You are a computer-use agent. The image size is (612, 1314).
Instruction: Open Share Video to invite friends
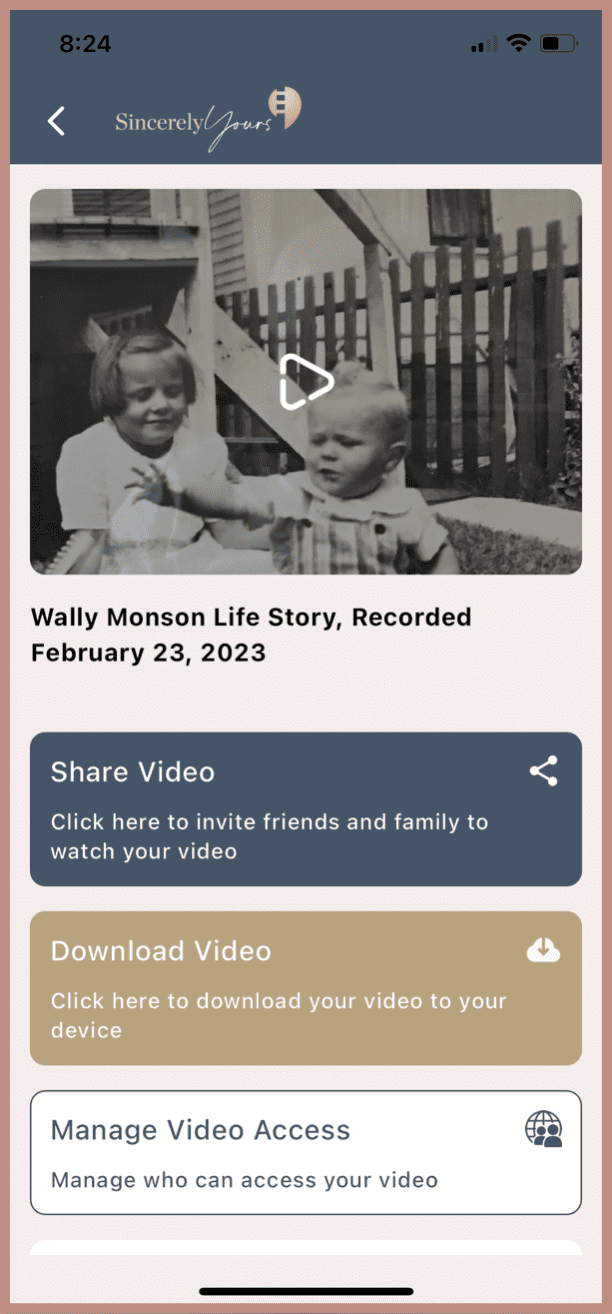pyautogui.click(x=305, y=809)
